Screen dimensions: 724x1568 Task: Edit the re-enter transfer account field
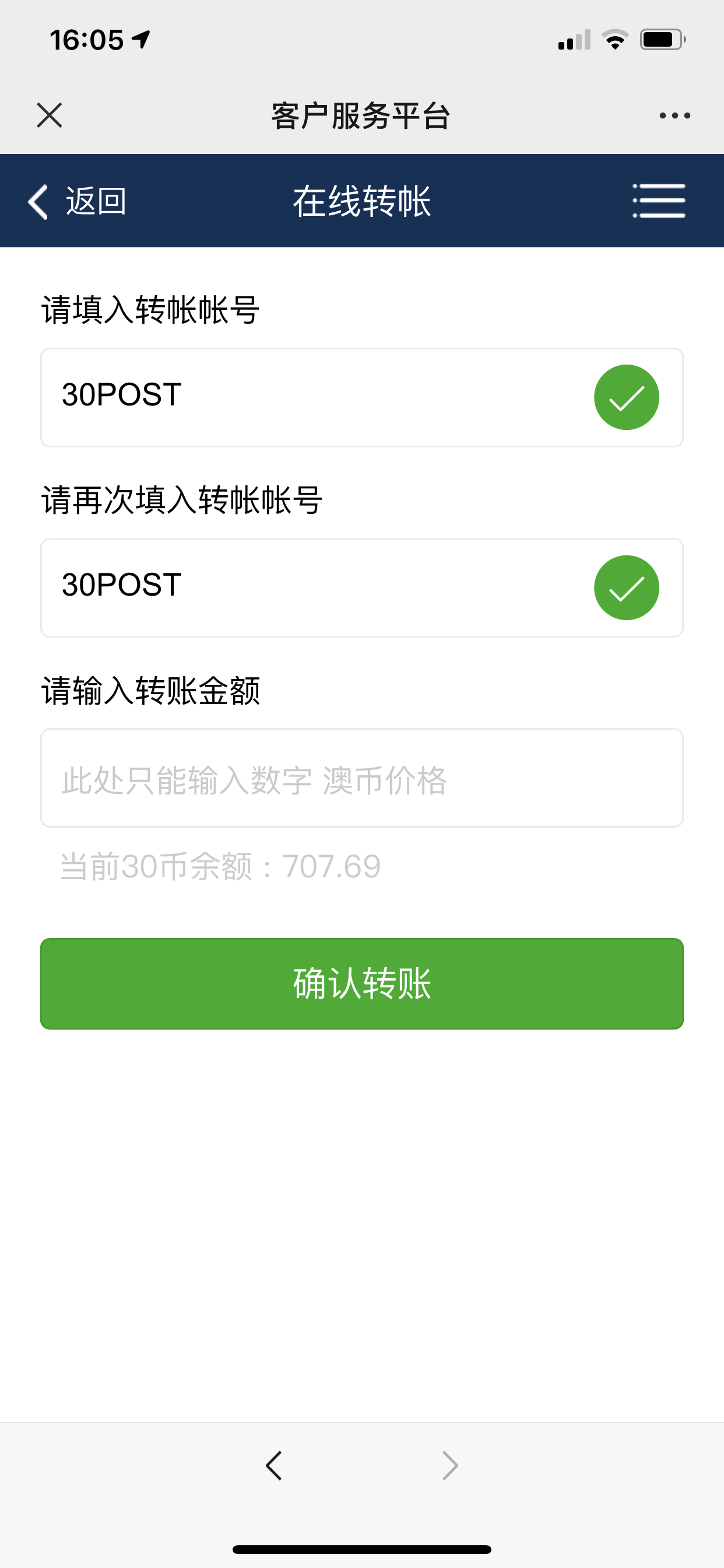pyautogui.click(x=362, y=587)
